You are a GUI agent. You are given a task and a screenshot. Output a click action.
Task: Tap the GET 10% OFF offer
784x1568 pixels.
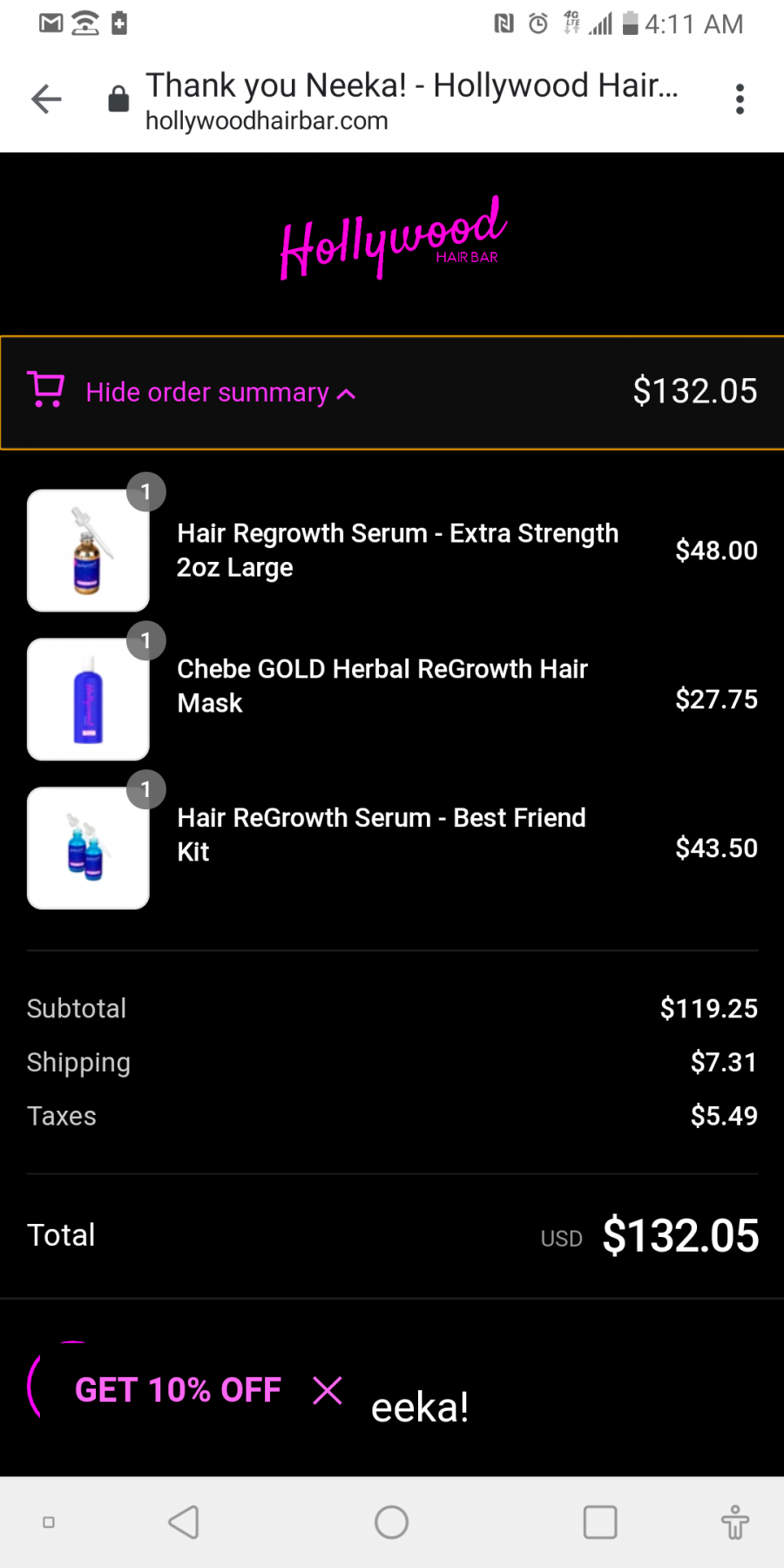178,1390
